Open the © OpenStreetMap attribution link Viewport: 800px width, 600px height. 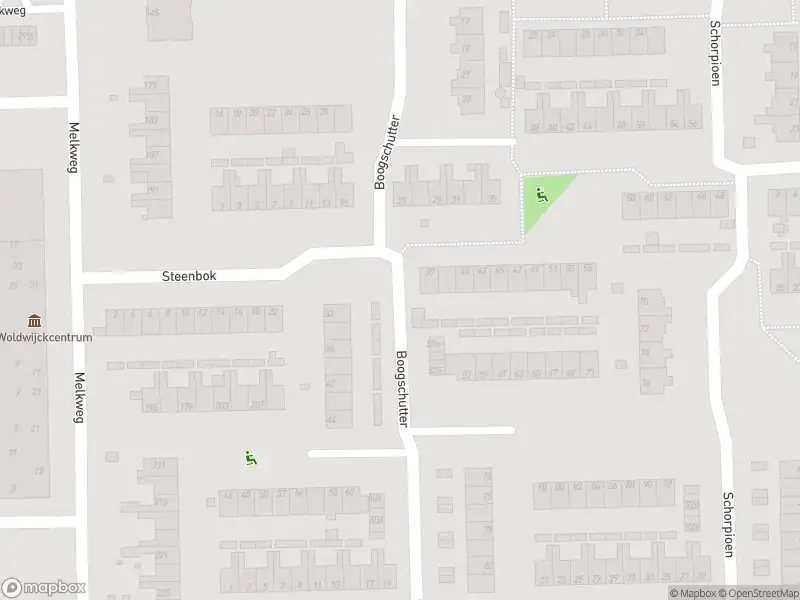coord(756,593)
